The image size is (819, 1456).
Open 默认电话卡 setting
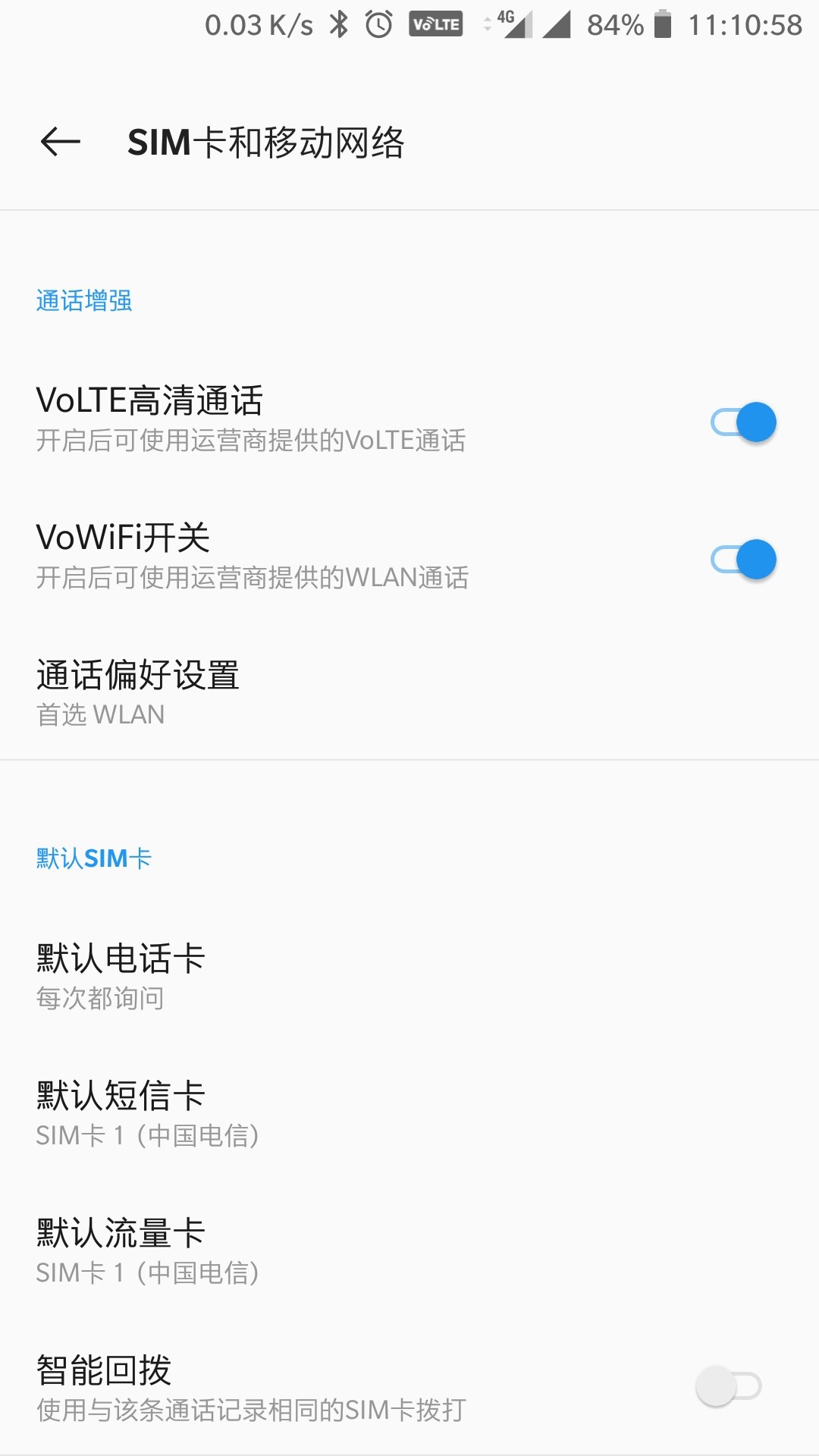[121, 976]
